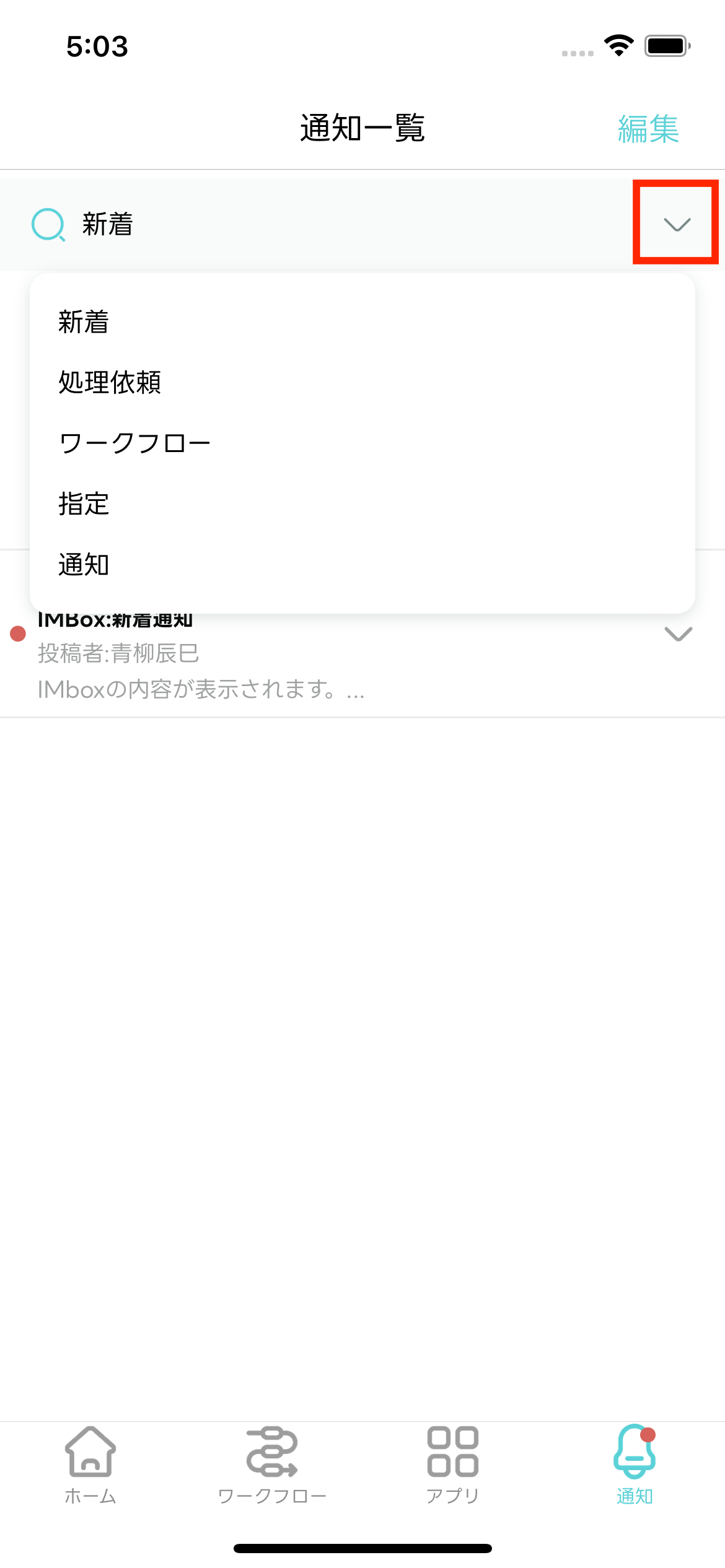The height and width of the screenshot is (1568, 725).
Task: Choose 通知 from the dropdown list
Action: (x=84, y=564)
